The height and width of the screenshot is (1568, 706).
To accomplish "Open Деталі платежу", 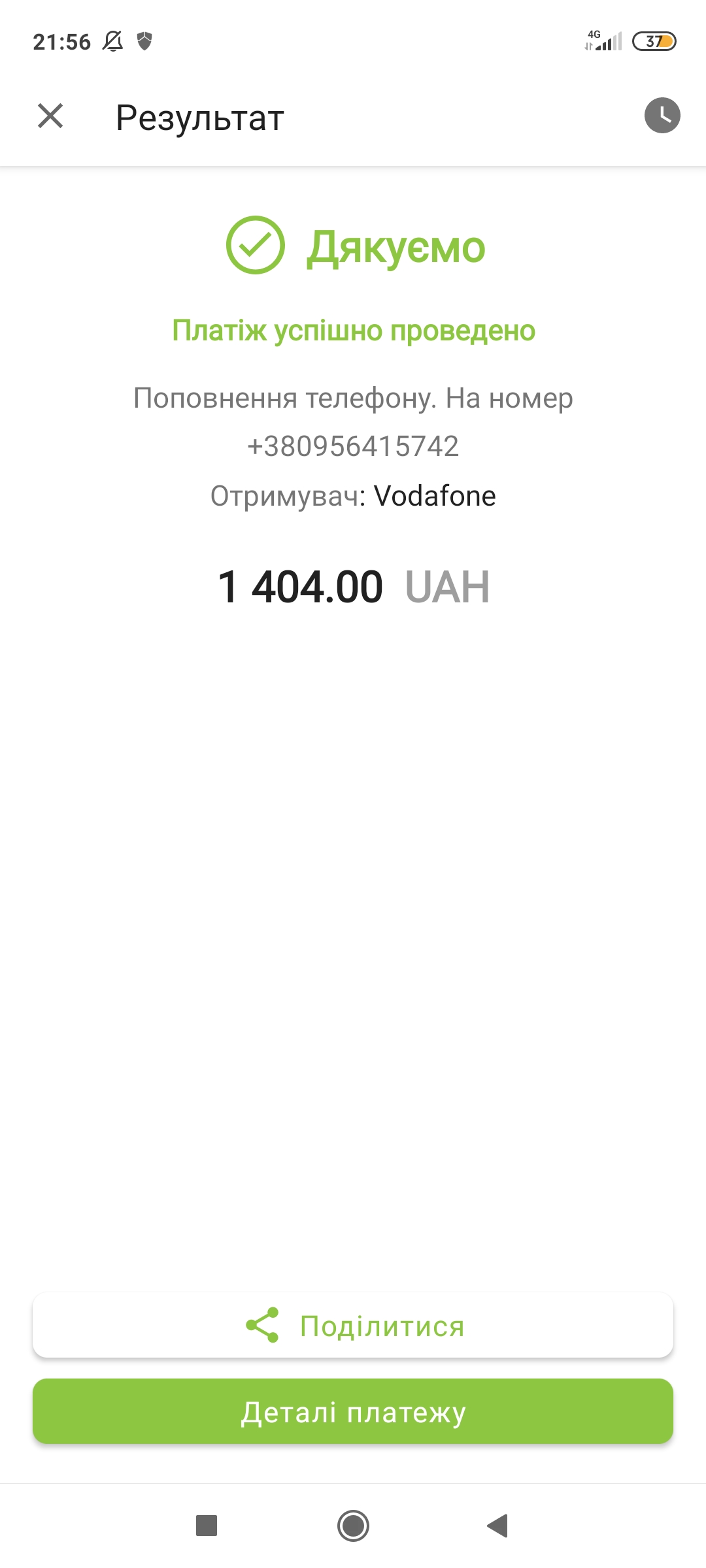I will pos(353,1412).
